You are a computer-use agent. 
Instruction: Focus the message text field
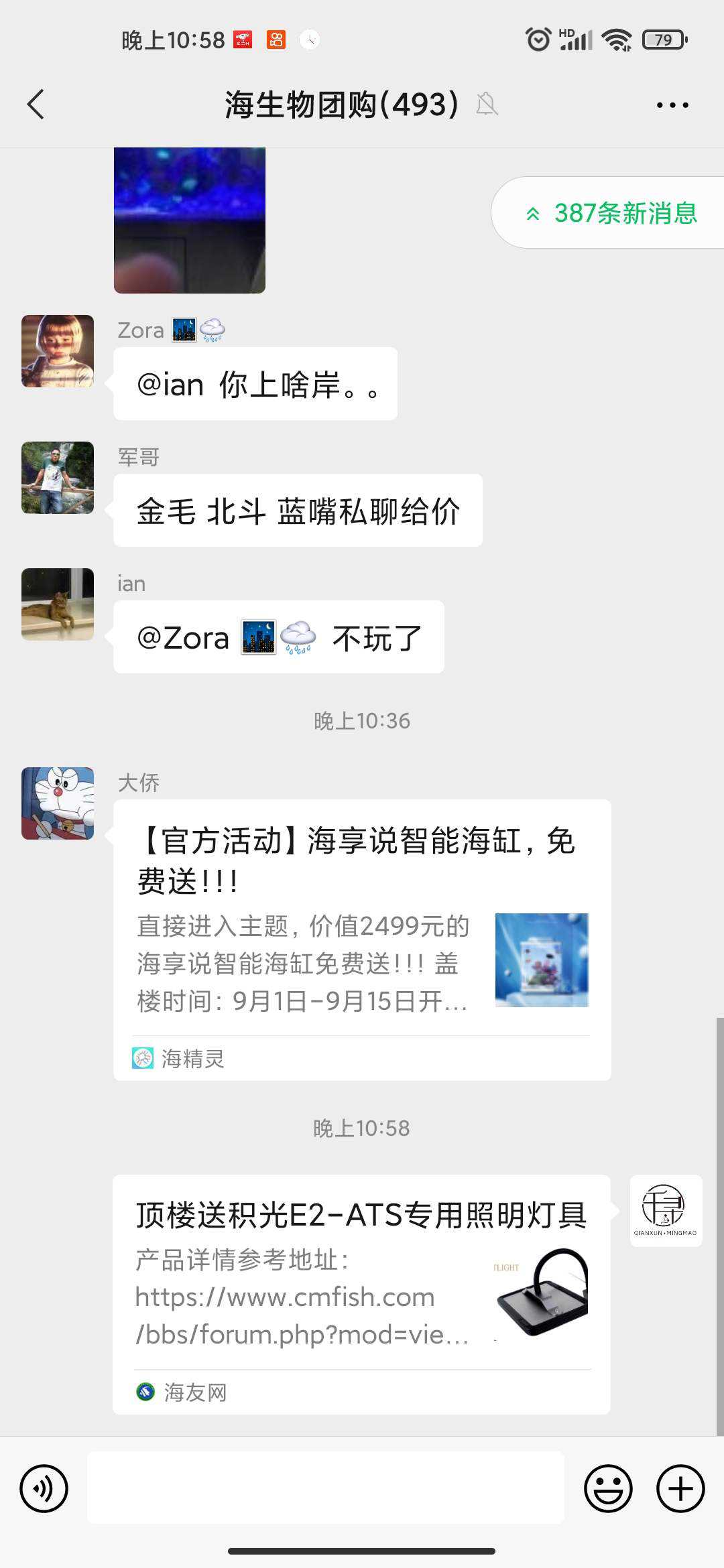coord(326,1488)
